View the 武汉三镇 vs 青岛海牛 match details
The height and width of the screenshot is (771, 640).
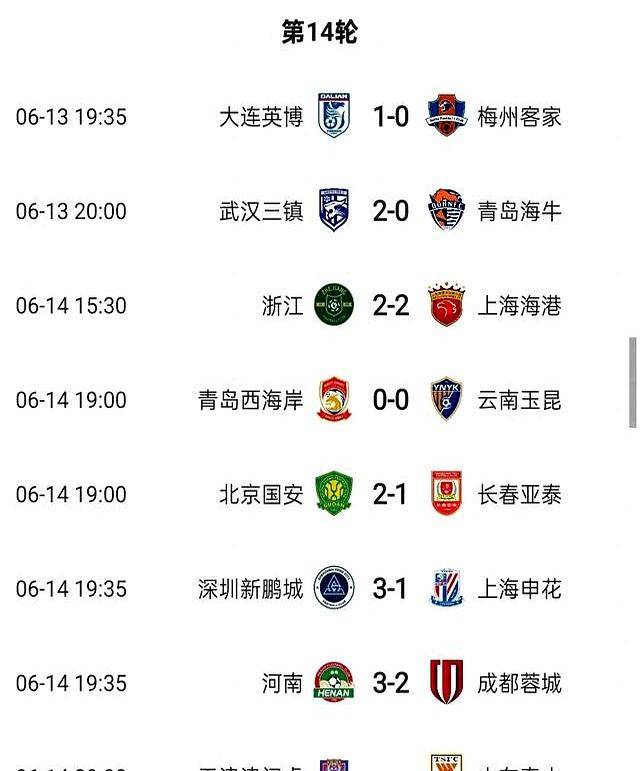(x=390, y=211)
